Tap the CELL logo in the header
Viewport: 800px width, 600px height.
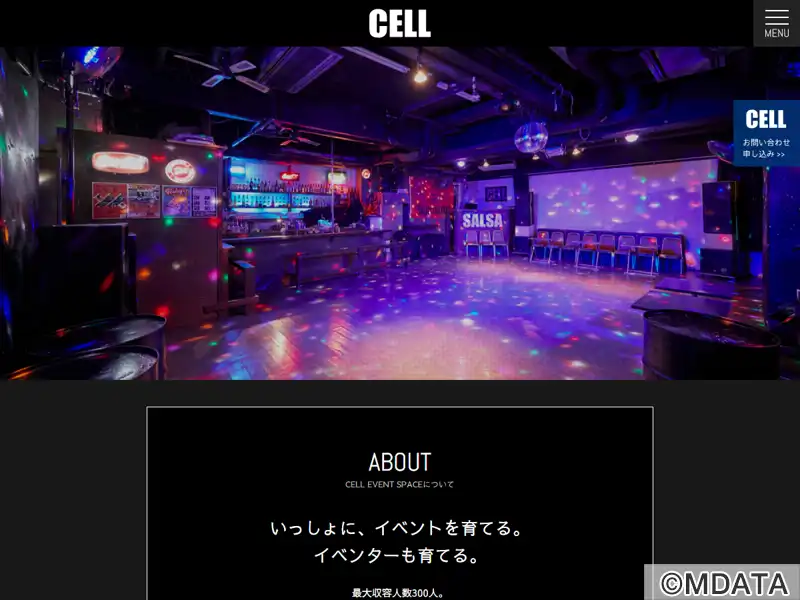tap(399, 23)
